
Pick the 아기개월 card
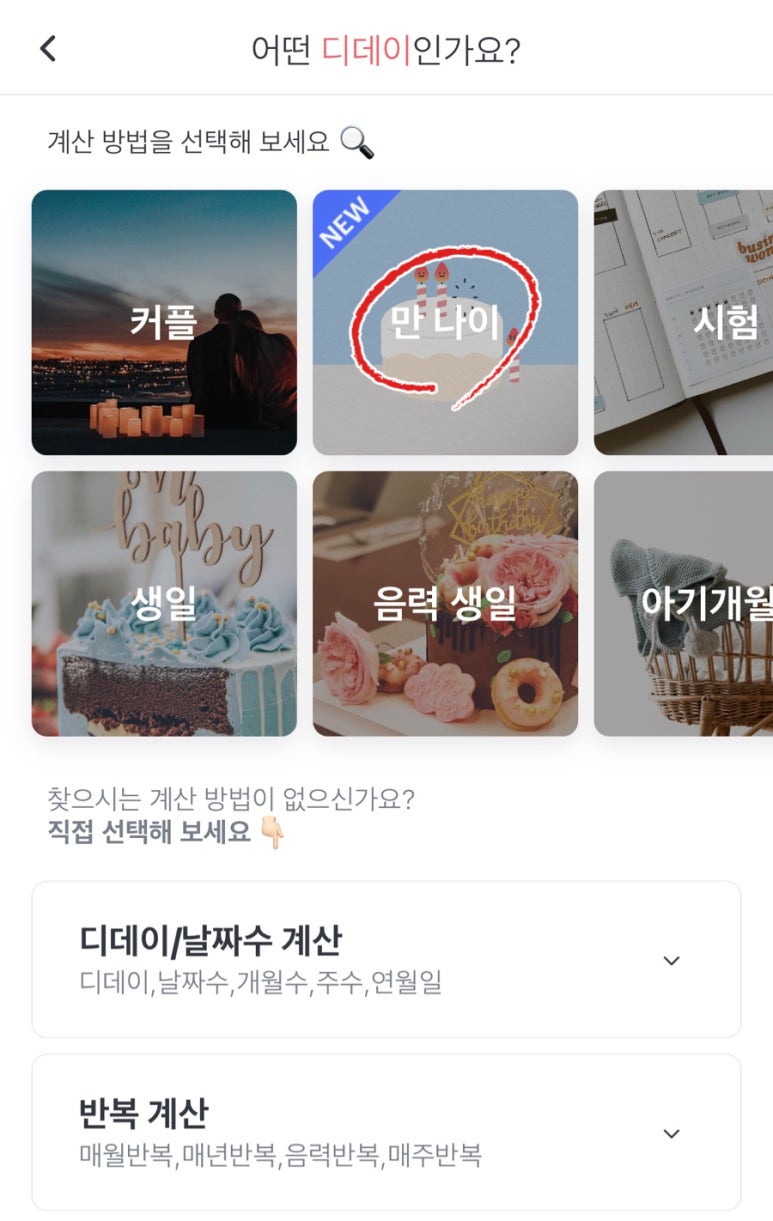pos(684,604)
